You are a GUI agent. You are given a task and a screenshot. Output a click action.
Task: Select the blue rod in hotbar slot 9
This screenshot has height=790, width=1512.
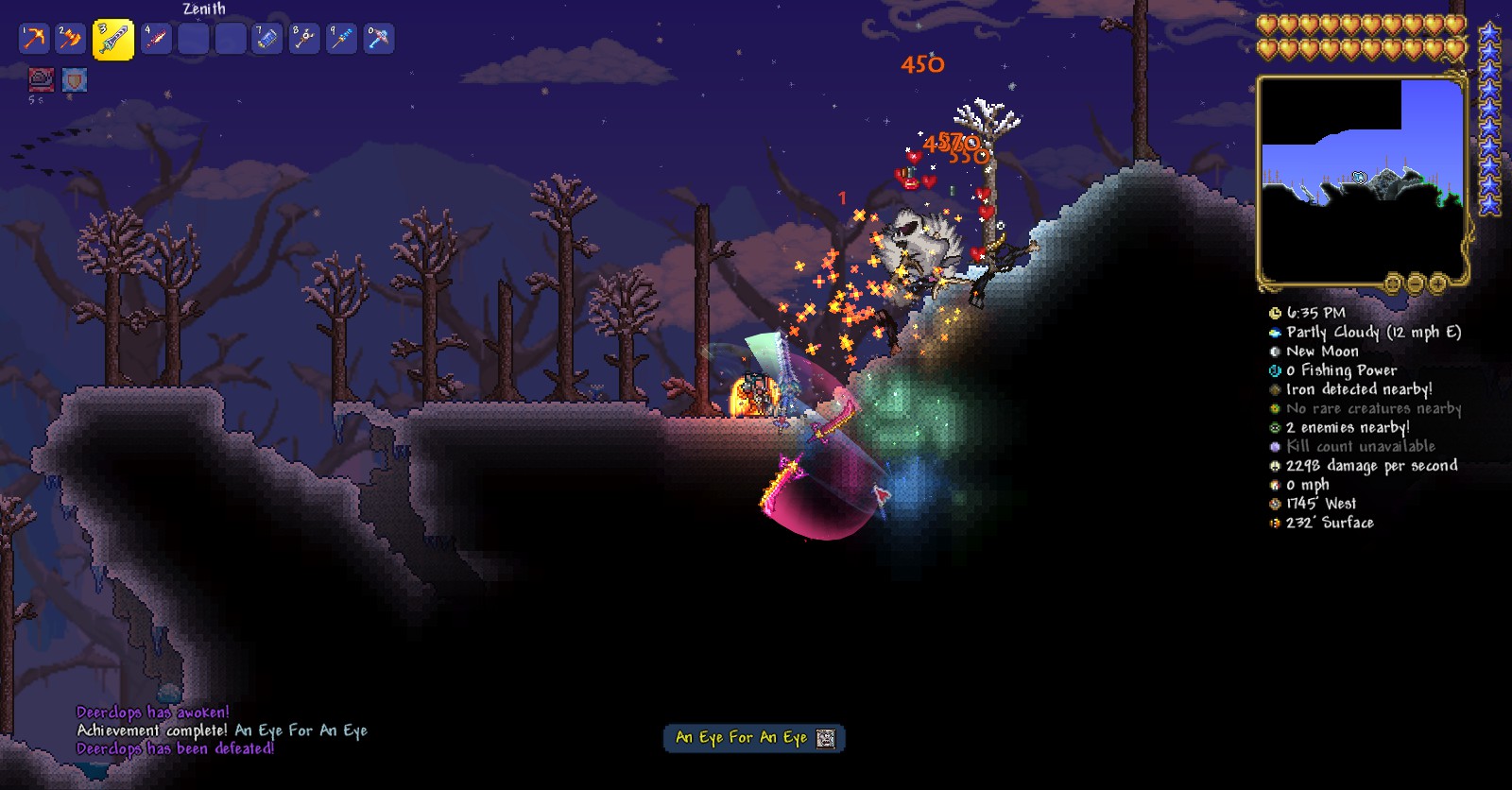(341, 39)
